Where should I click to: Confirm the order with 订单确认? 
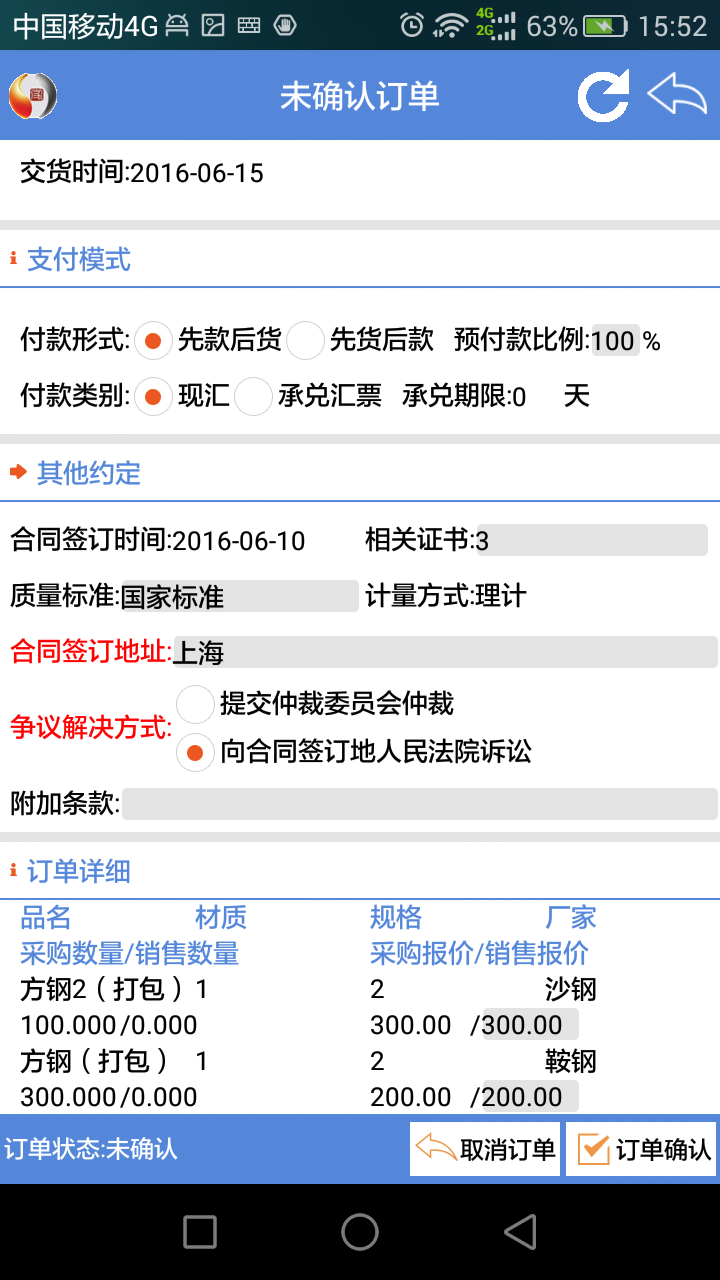pyautogui.click(x=642, y=1149)
